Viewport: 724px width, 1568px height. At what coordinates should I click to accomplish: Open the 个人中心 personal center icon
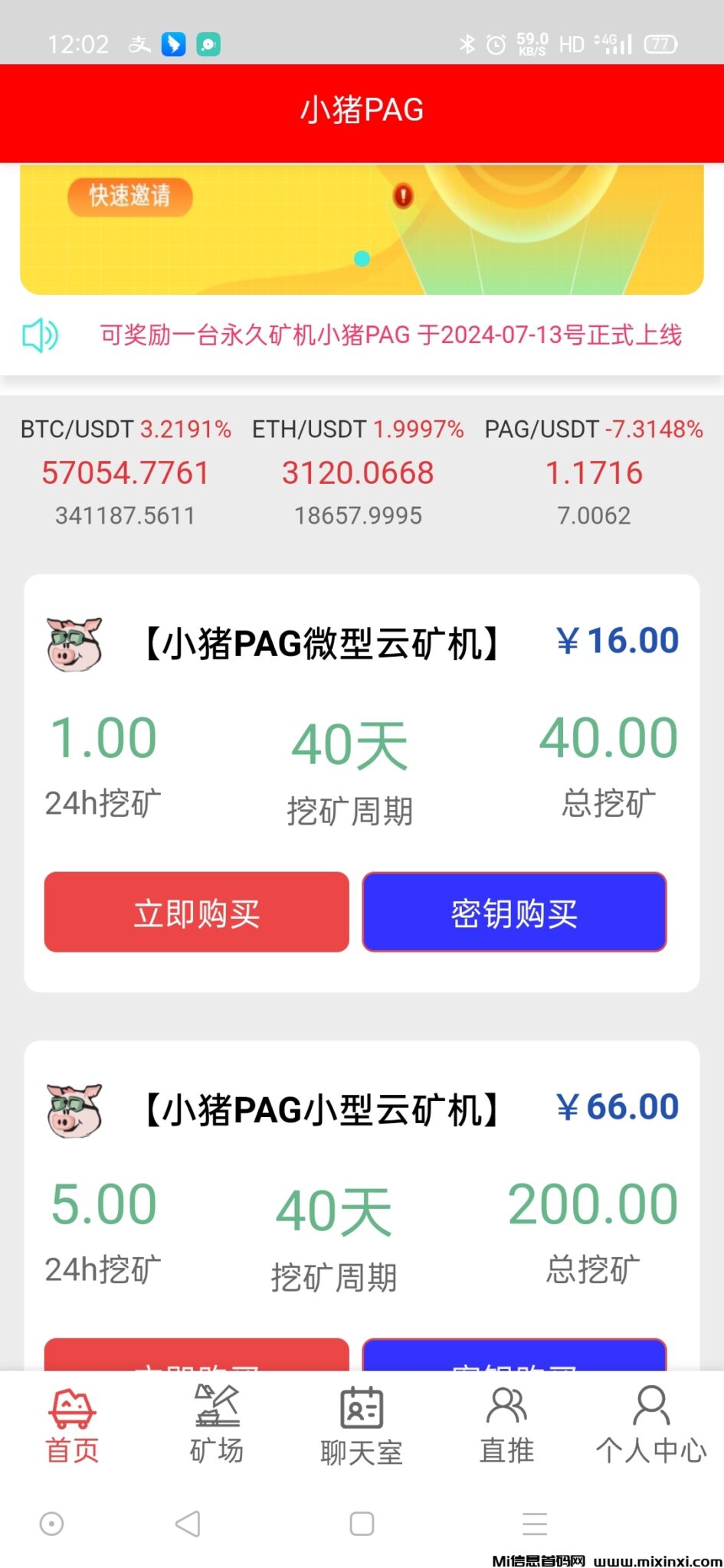tap(651, 1407)
